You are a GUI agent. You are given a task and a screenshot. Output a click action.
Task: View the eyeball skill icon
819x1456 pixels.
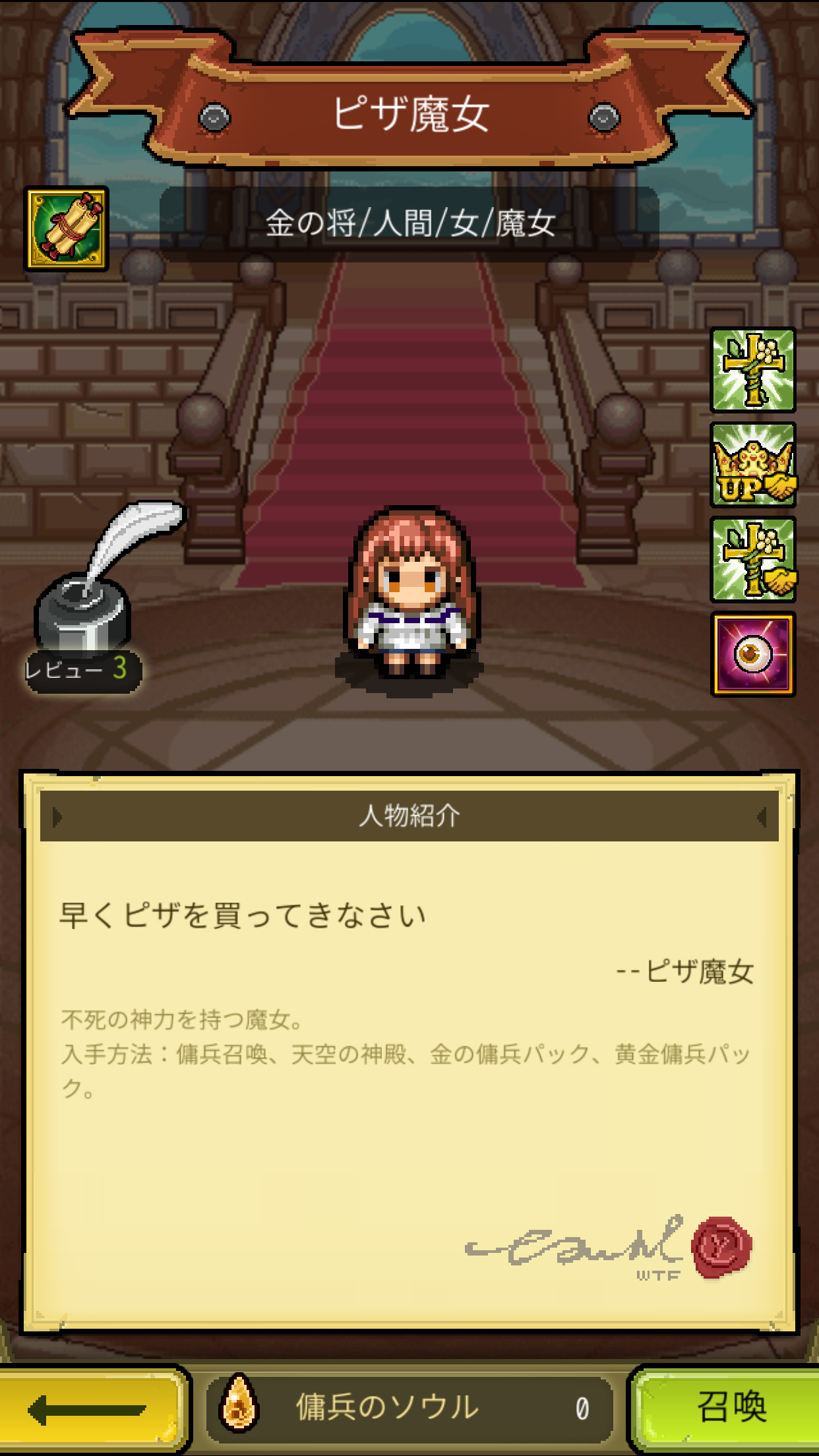pyautogui.click(x=752, y=654)
